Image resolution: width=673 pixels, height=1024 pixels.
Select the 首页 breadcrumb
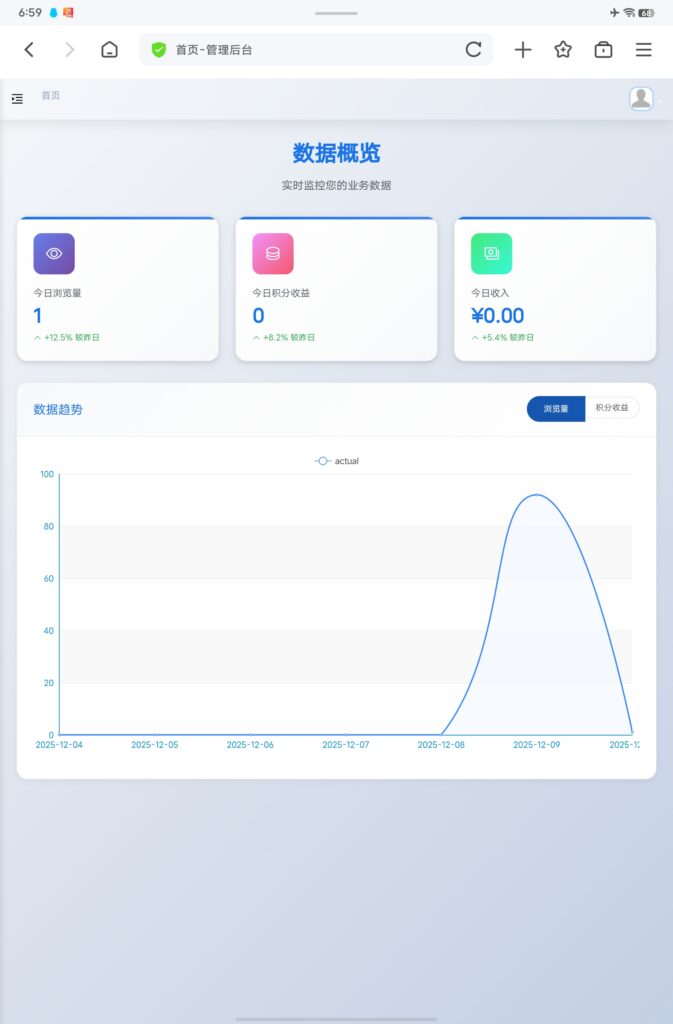pyautogui.click(x=50, y=96)
